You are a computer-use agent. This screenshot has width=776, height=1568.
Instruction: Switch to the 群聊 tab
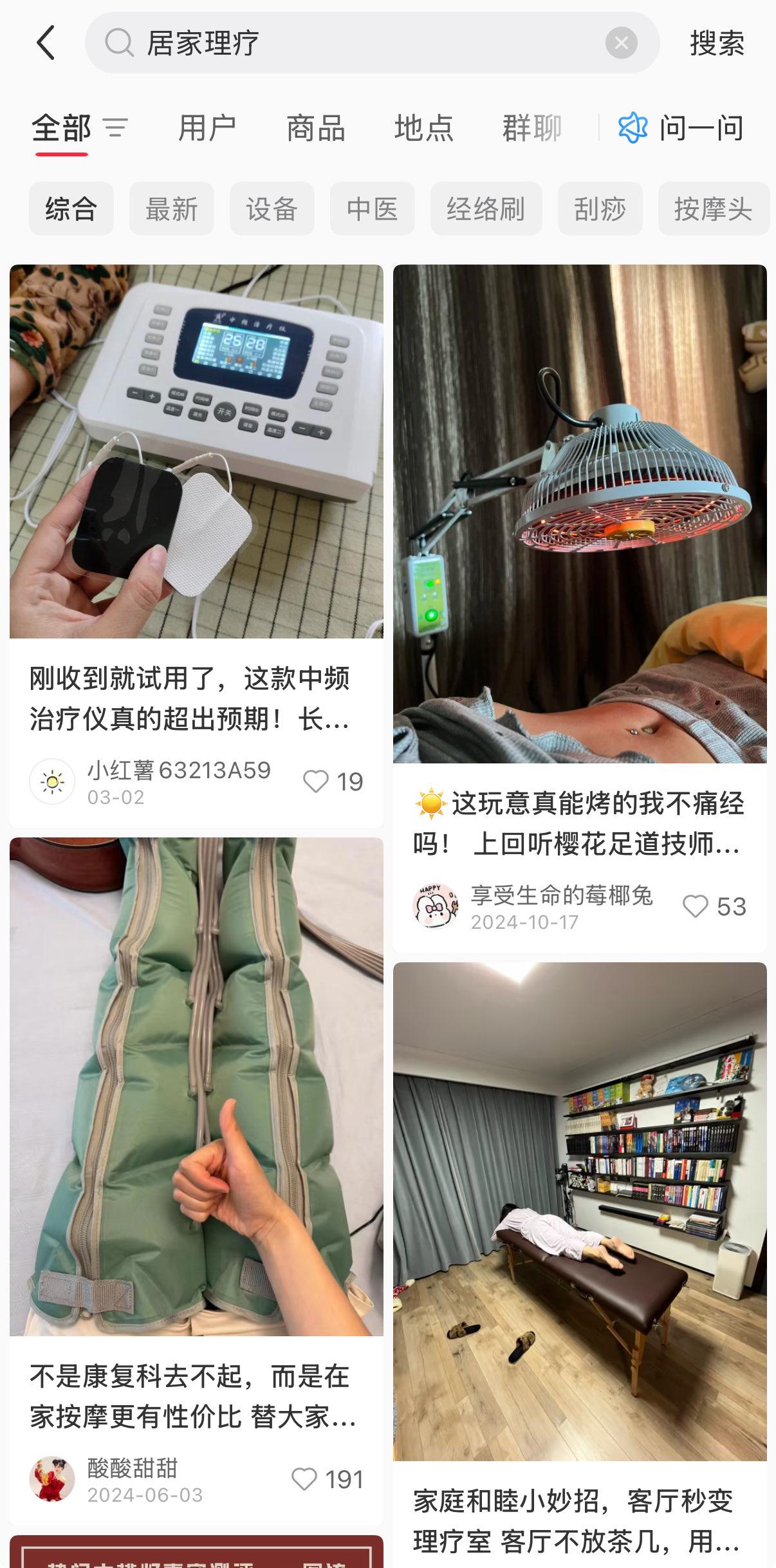(531, 128)
